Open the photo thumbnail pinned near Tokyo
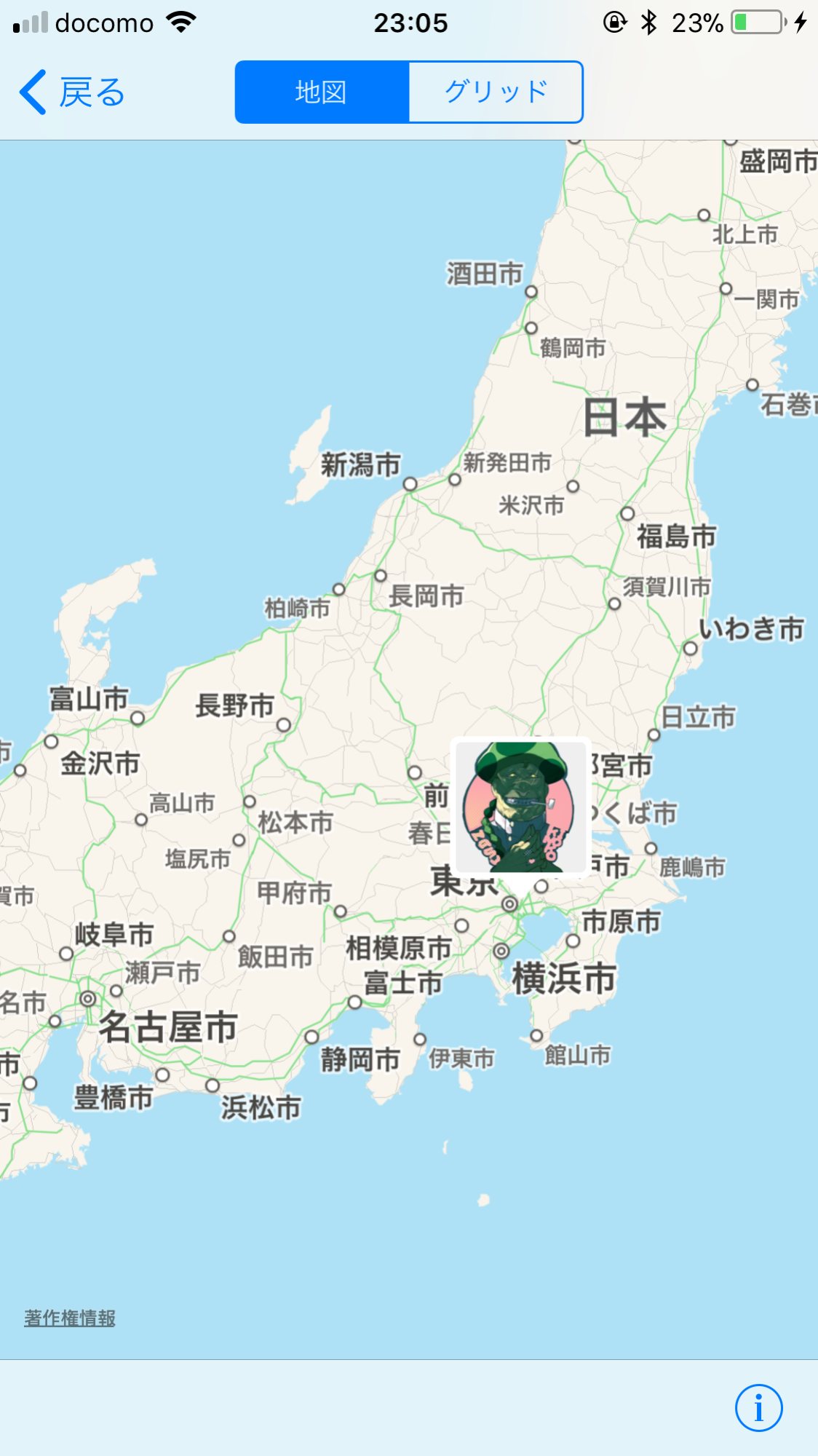Screen dimensions: 818x1456 pos(520,807)
